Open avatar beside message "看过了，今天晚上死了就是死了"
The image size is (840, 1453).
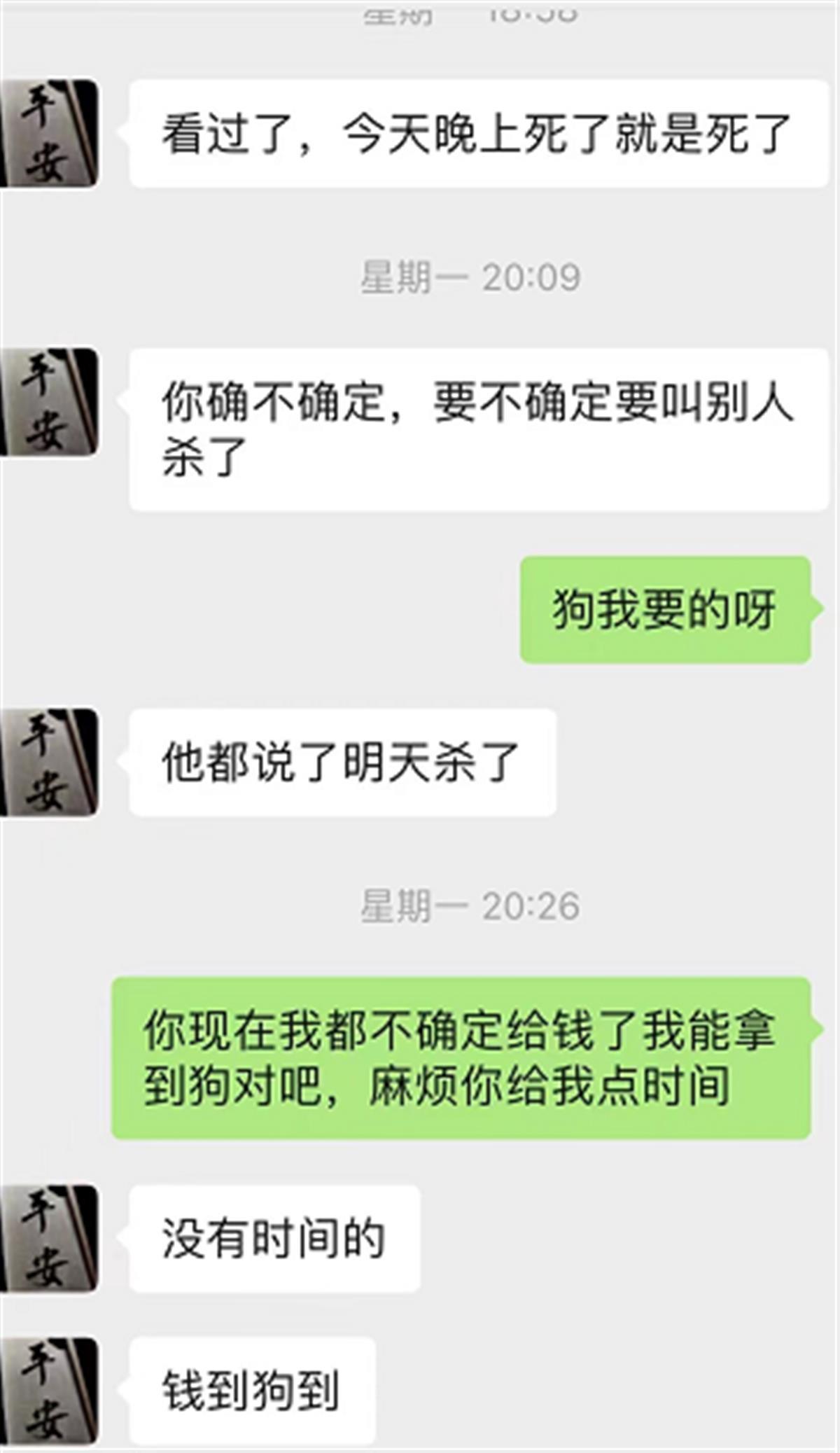click(x=49, y=133)
